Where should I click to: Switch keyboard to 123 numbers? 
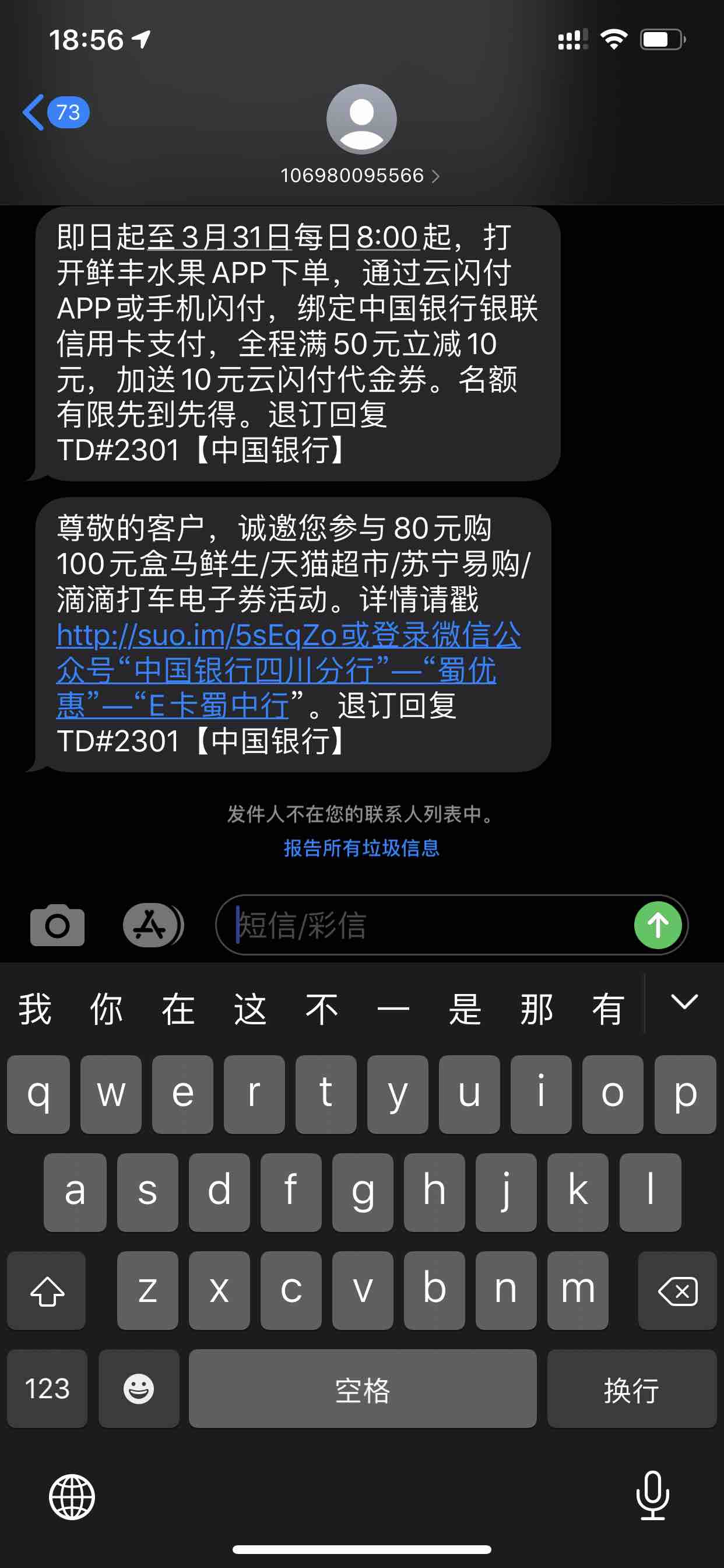click(x=47, y=1389)
